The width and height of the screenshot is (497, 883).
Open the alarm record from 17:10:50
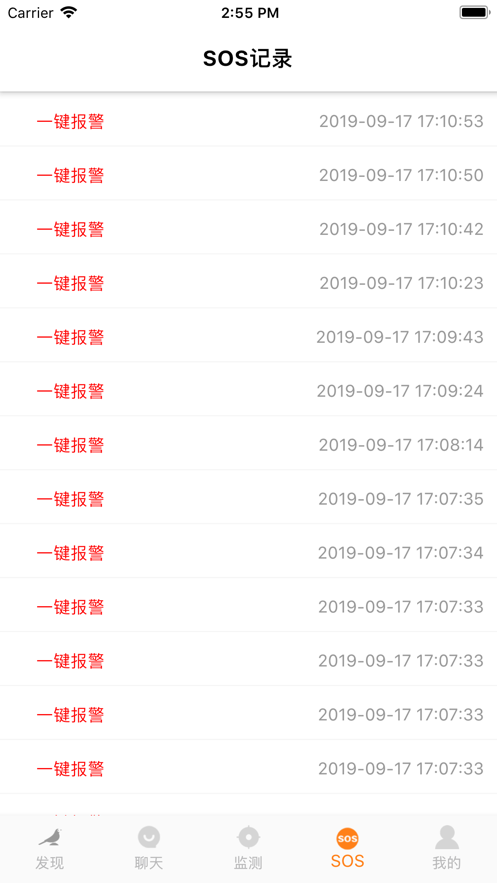click(x=248, y=175)
